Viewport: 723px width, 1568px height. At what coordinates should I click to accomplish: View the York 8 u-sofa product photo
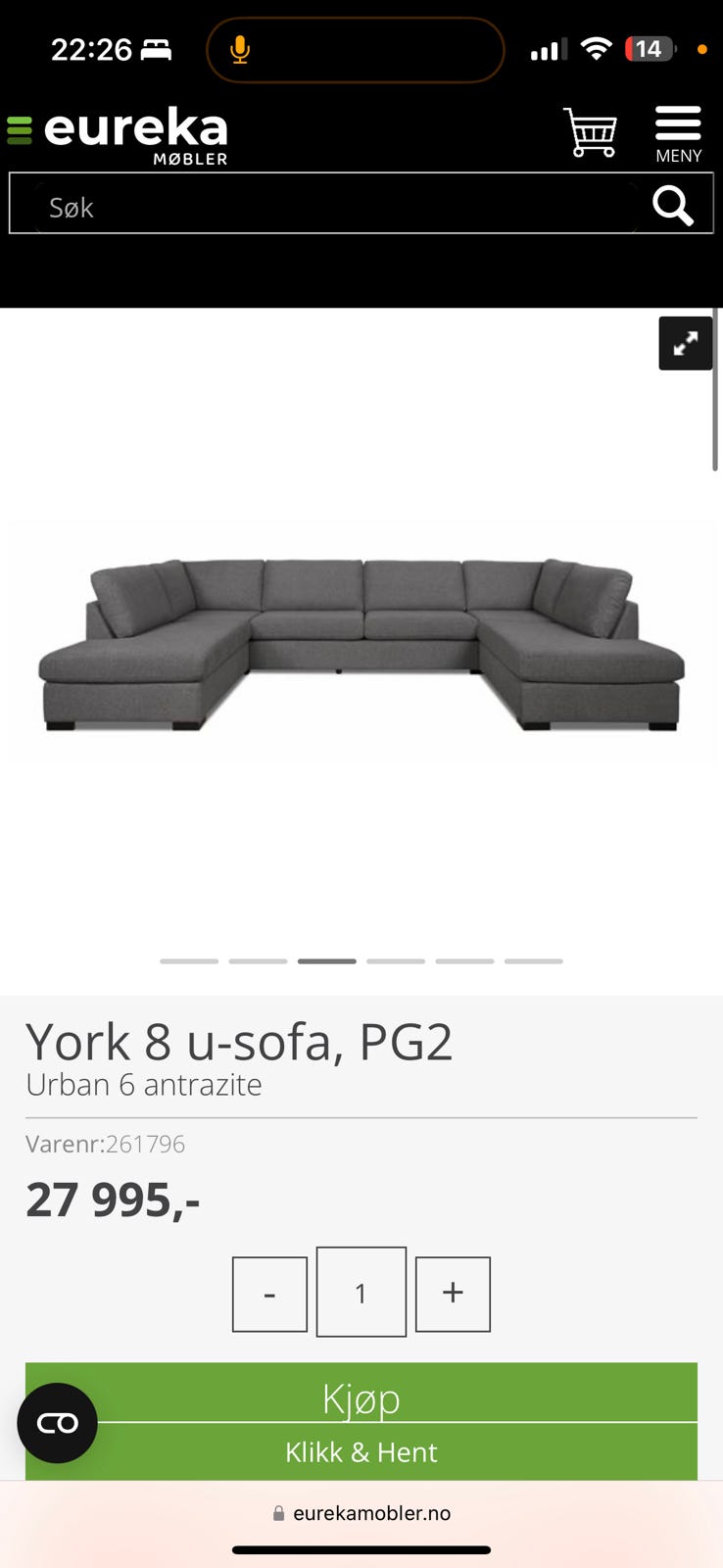point(361,642)
